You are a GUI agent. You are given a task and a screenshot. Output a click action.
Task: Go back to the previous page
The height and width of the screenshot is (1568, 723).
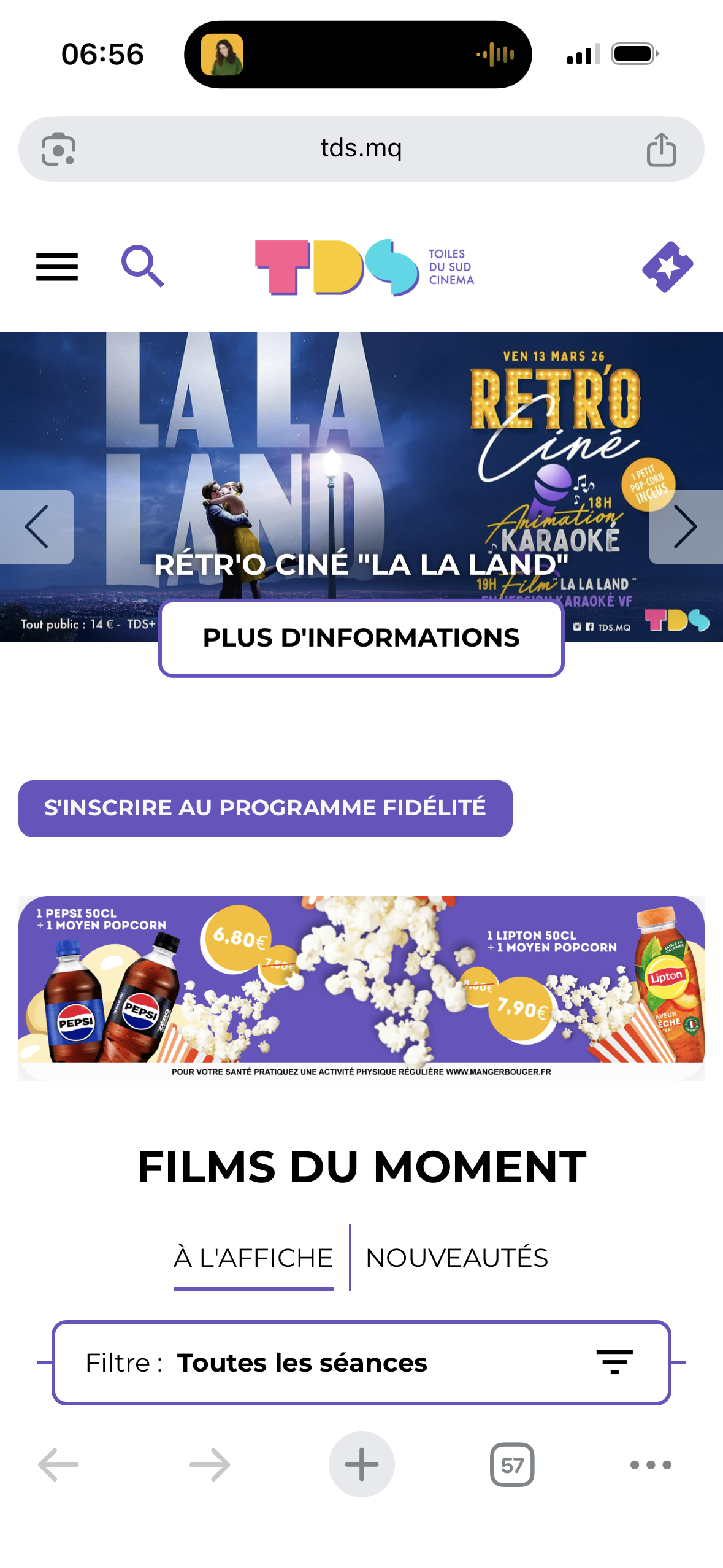click(58, 1464)
